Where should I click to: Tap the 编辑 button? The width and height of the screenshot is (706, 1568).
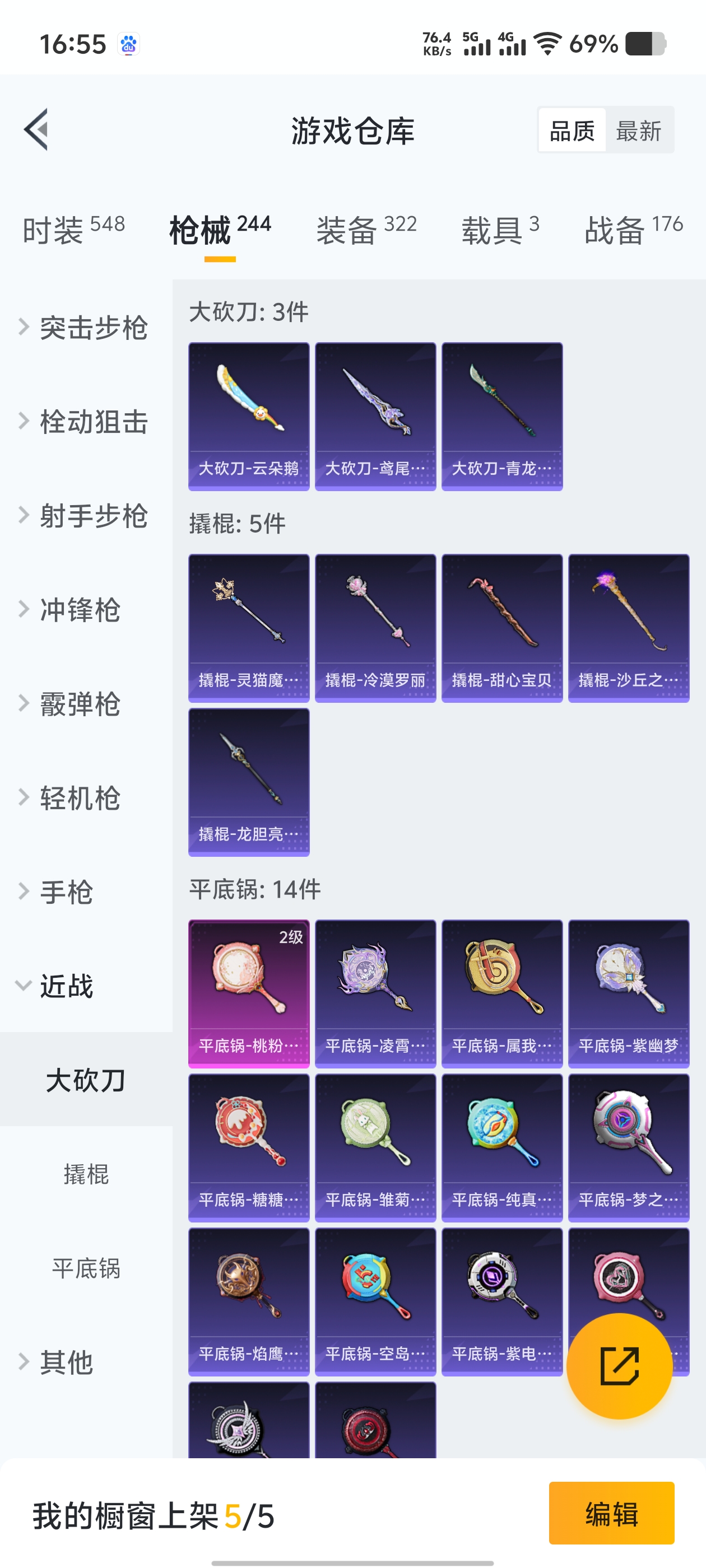pos(611,1513)
